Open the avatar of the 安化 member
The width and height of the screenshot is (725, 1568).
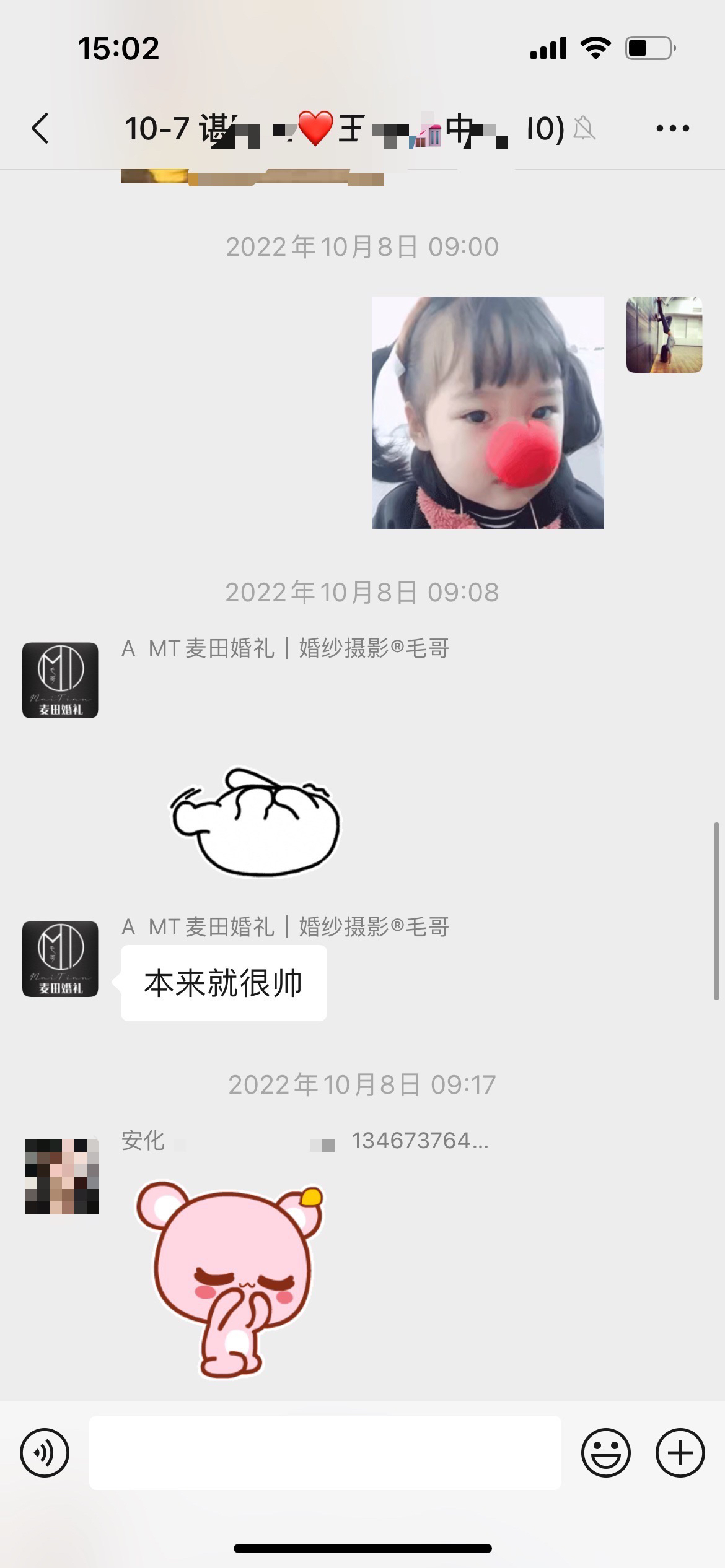pyautogui.click(x=61, y=1176)
